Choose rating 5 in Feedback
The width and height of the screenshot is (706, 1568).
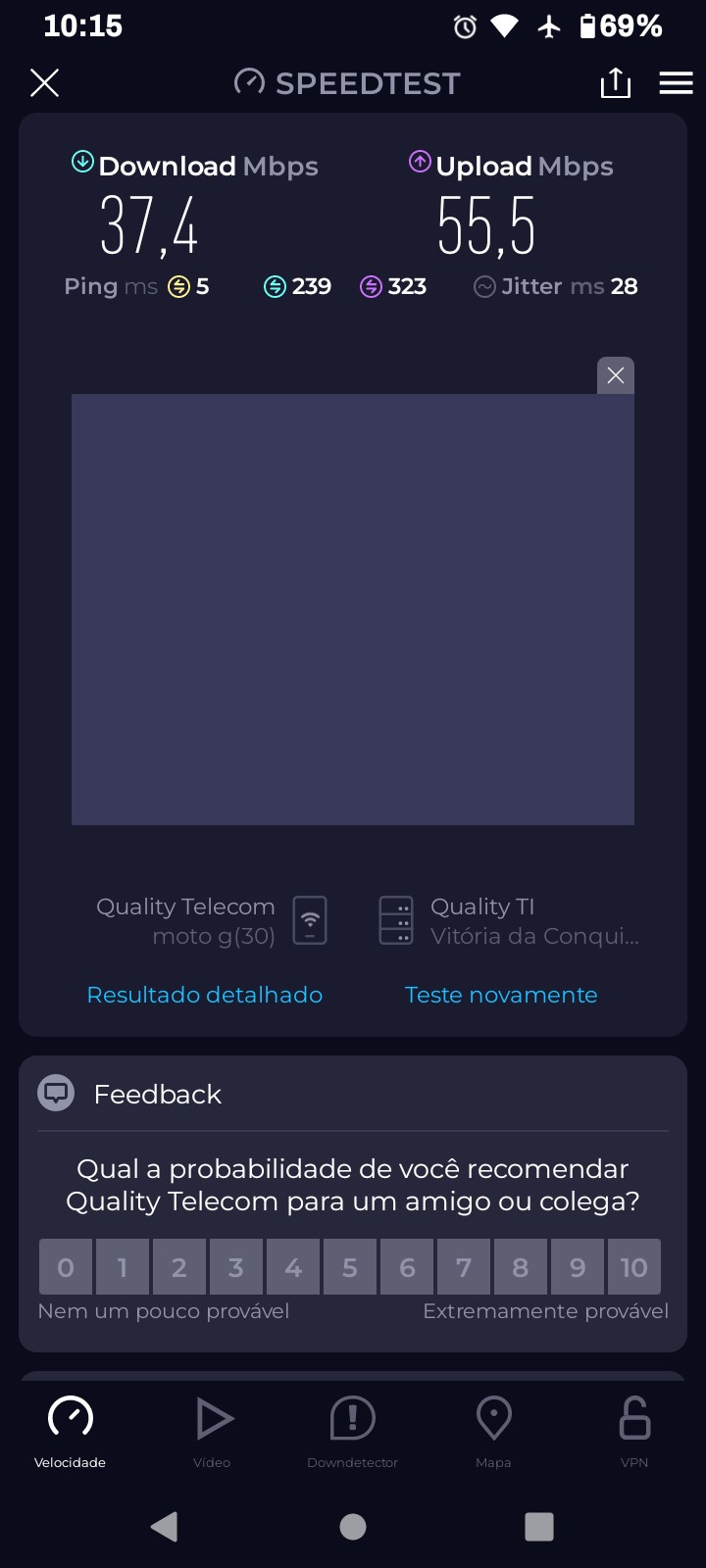[350, 1267]
